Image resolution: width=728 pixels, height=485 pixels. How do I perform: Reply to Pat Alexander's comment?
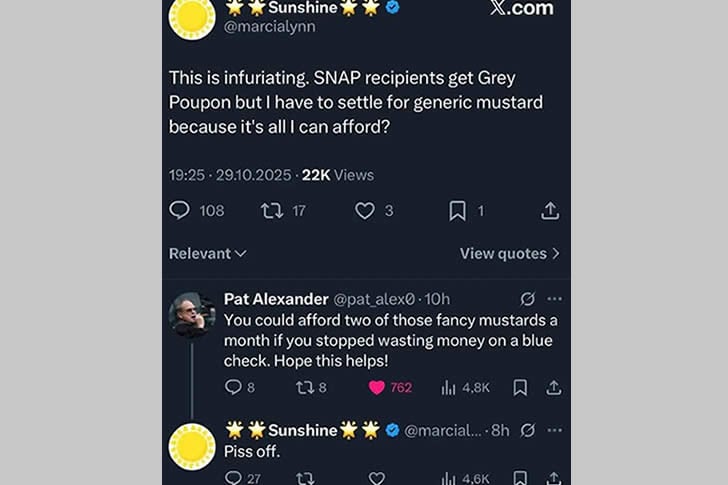coord(233,387)
